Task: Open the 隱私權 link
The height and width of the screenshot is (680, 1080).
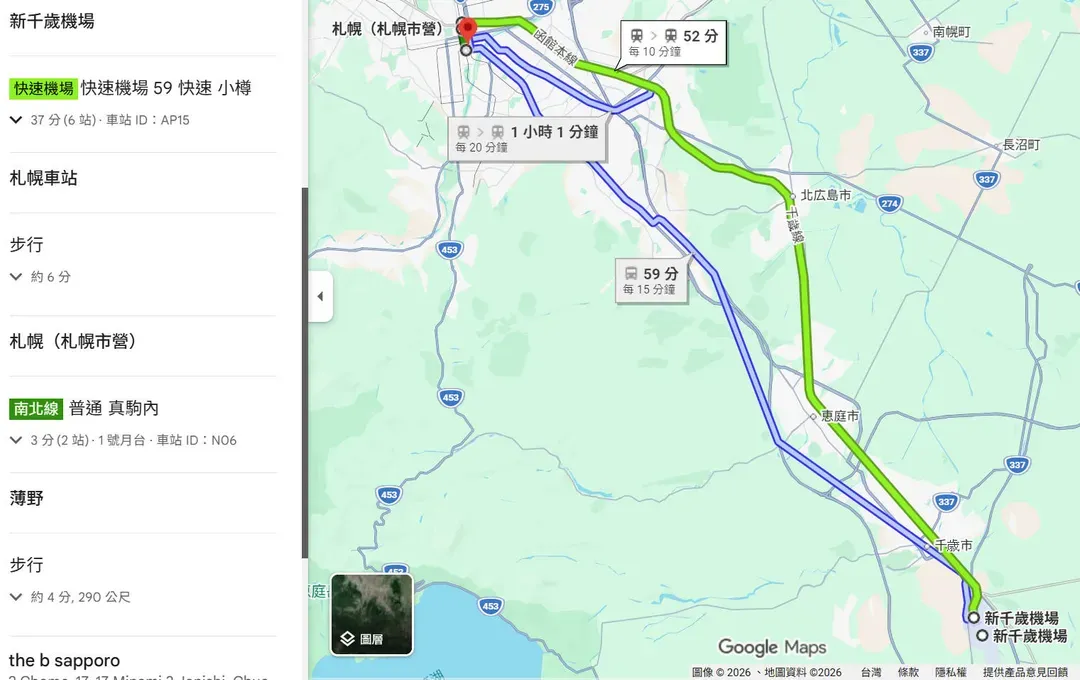Action: (x=951, y=672)
